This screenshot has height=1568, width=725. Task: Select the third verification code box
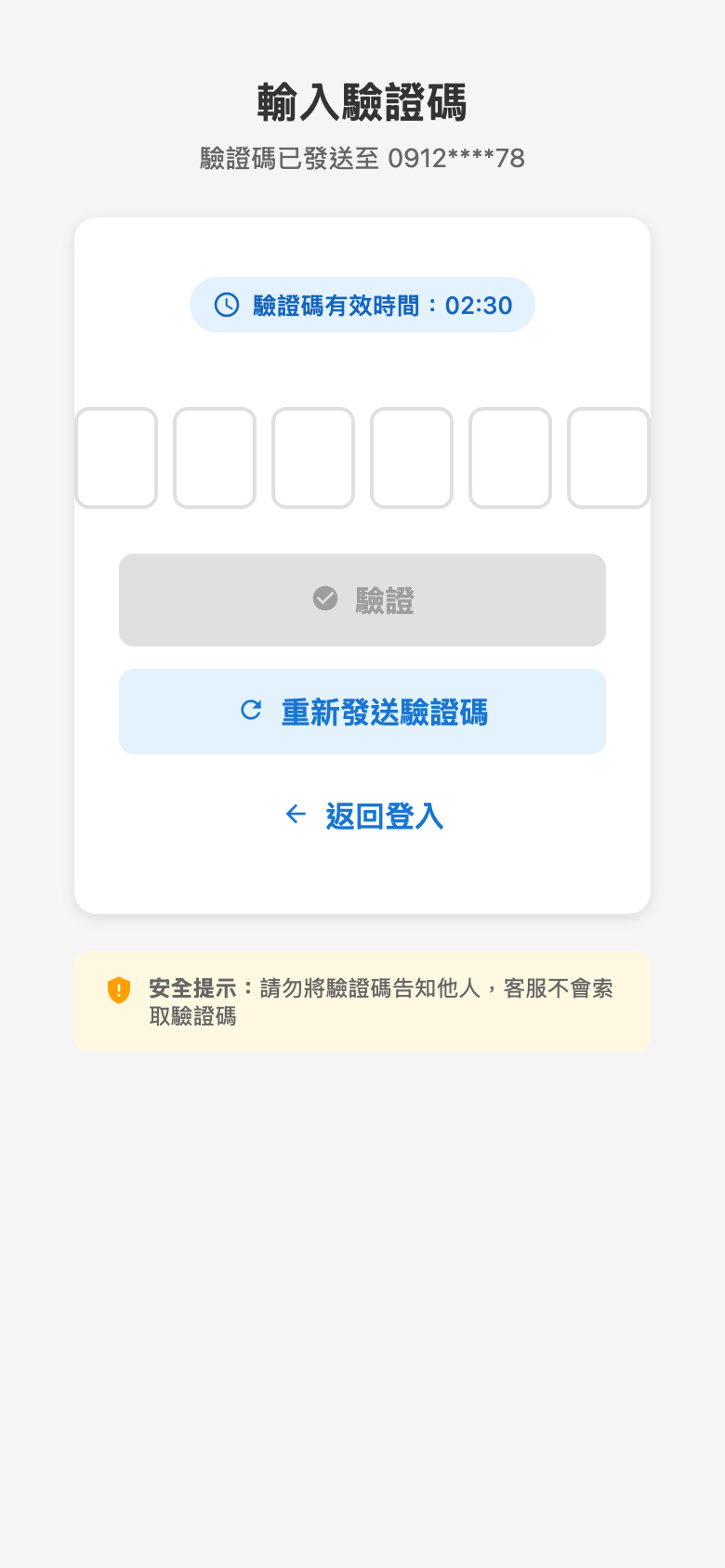[x=313, y=457]
